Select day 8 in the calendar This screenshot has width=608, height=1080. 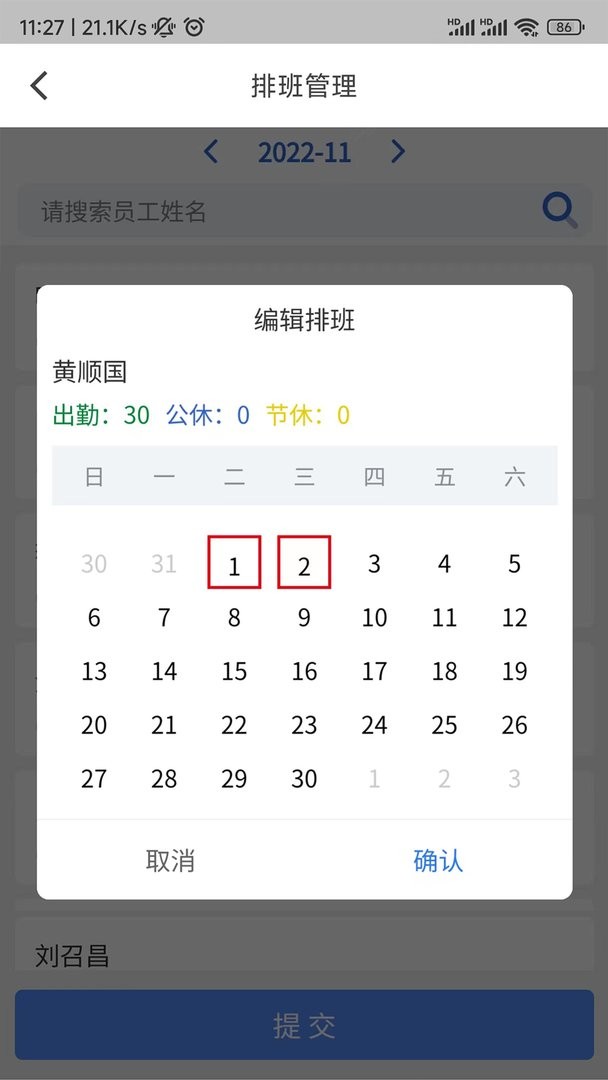pos(234,618)
